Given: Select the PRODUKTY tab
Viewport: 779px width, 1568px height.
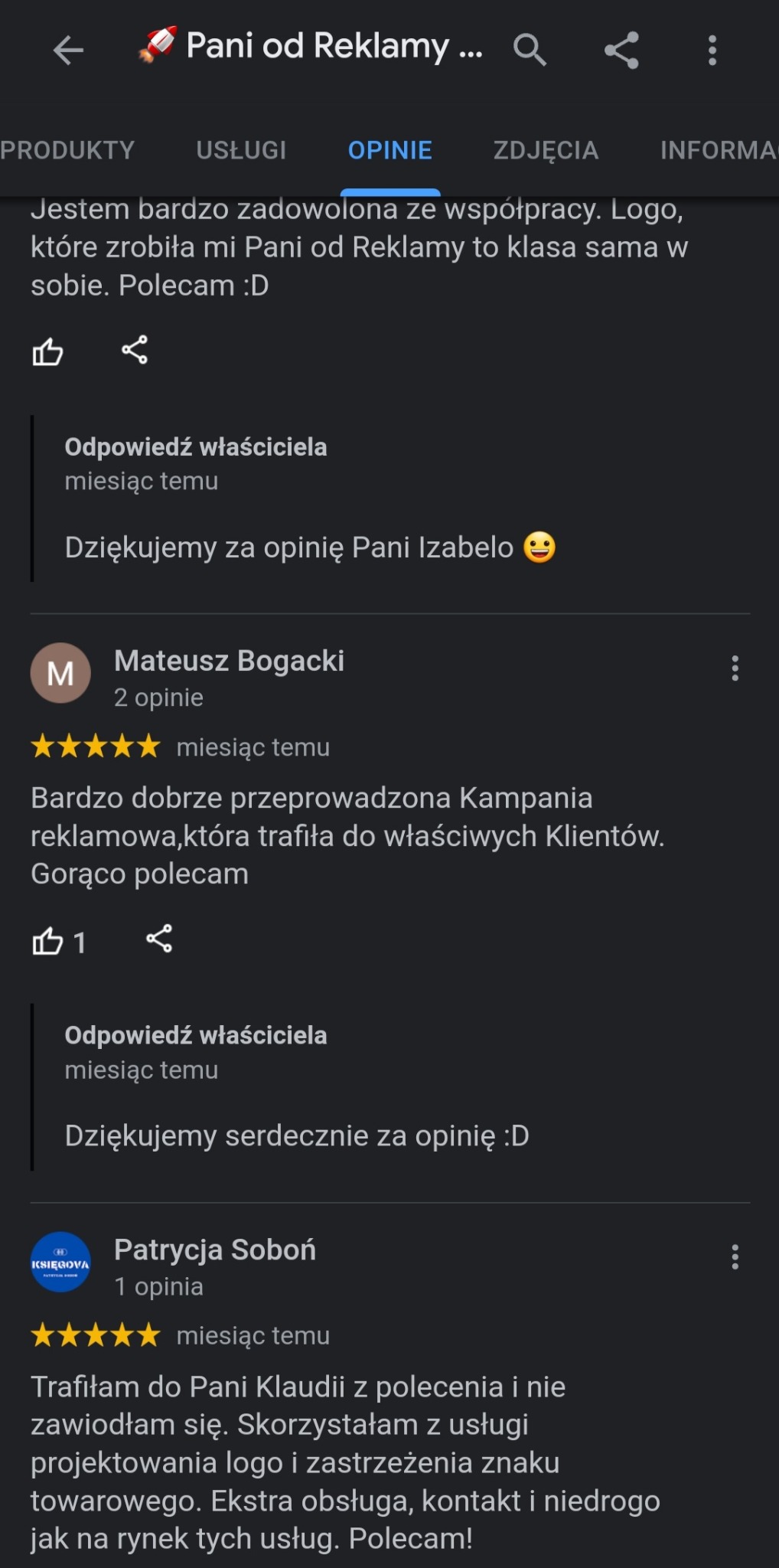Looking at the screenshot, I should point(67,150).
